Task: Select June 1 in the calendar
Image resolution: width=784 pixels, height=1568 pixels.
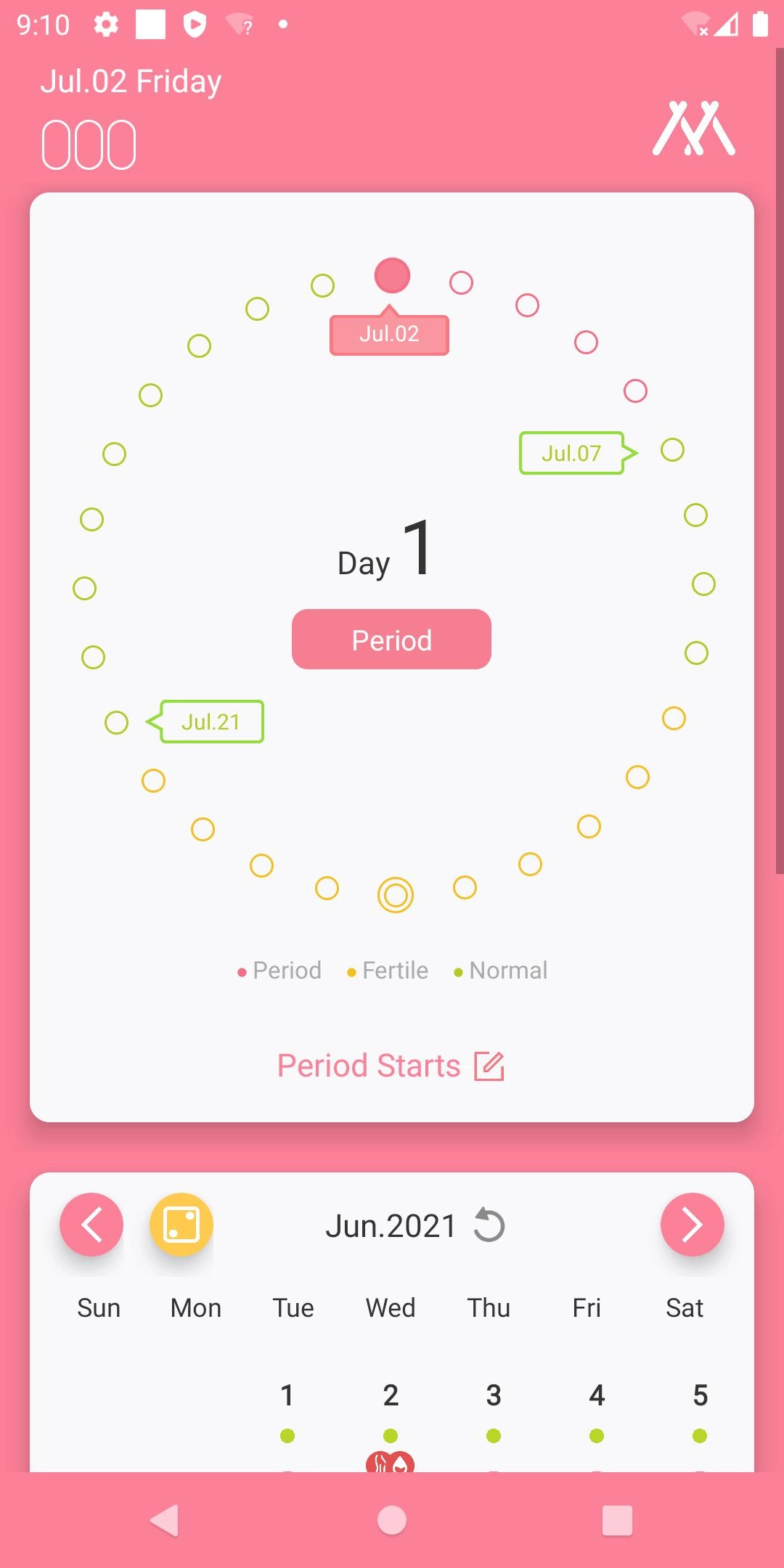Action: point(287,1395)
